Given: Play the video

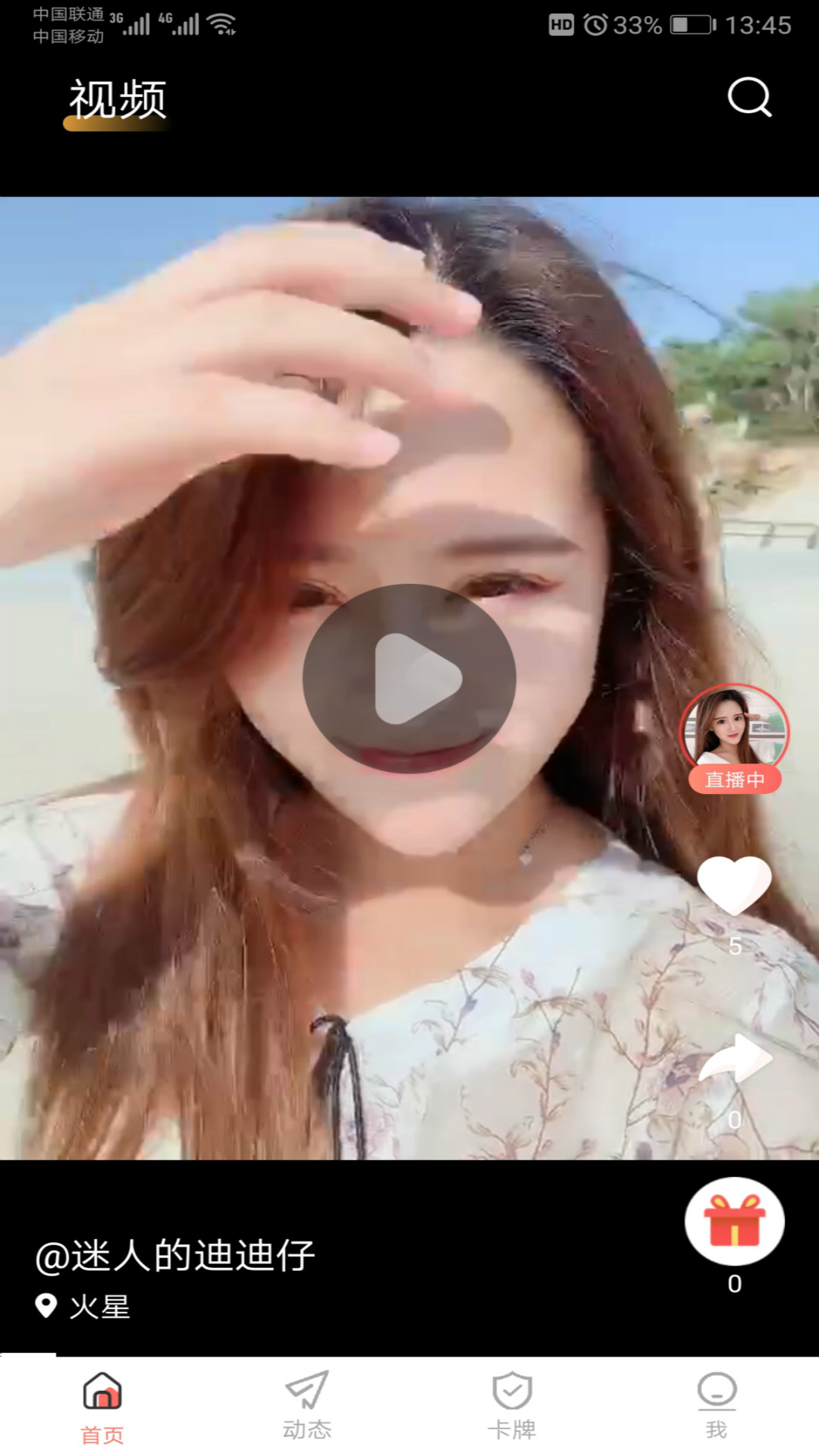Looking at the screenshot, I should 409,679.
